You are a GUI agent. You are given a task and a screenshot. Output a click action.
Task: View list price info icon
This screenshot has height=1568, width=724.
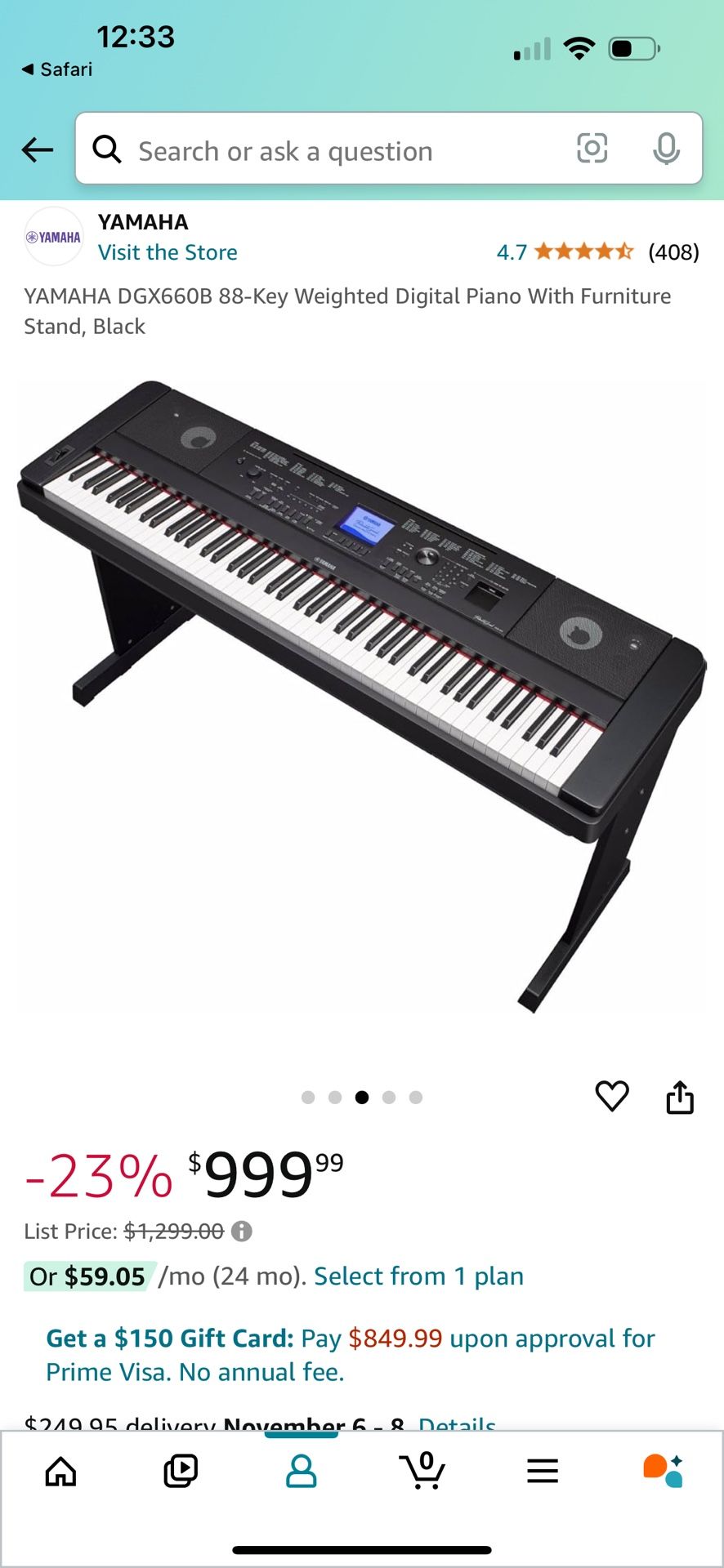(242, 1231)
